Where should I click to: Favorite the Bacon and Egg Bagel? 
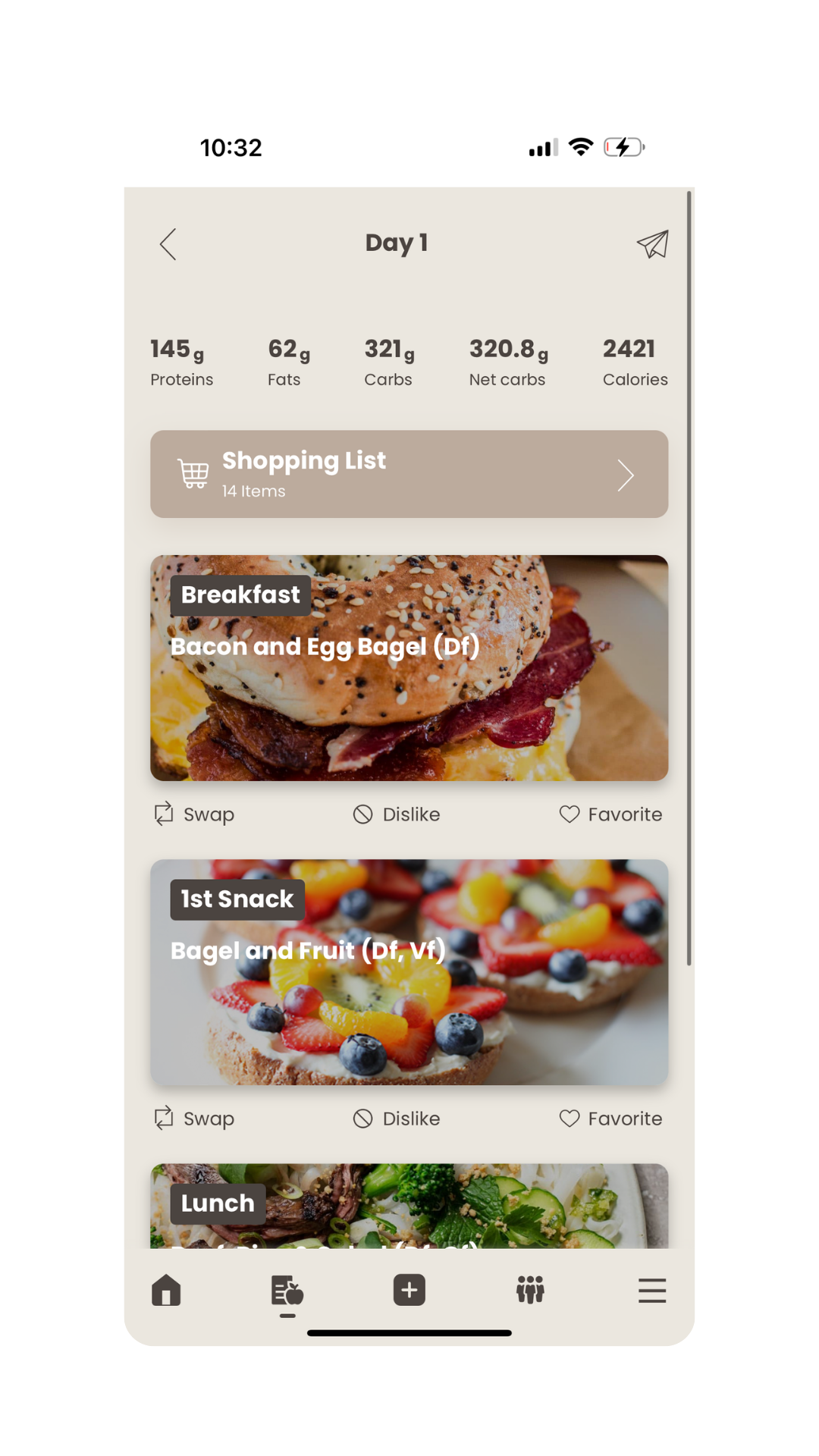coord(610,814)
